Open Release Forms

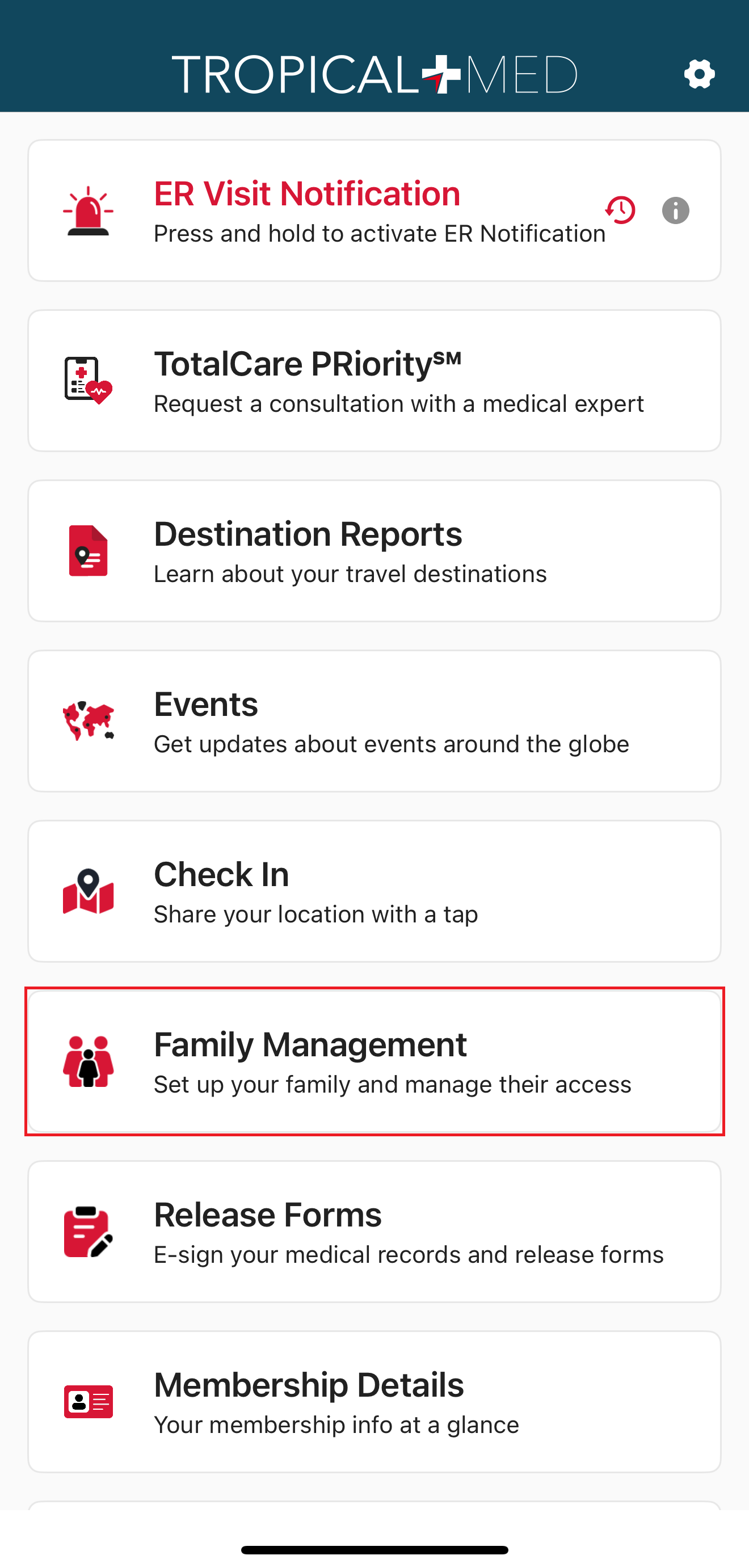pyautogui.click(x=374, y=1232)
